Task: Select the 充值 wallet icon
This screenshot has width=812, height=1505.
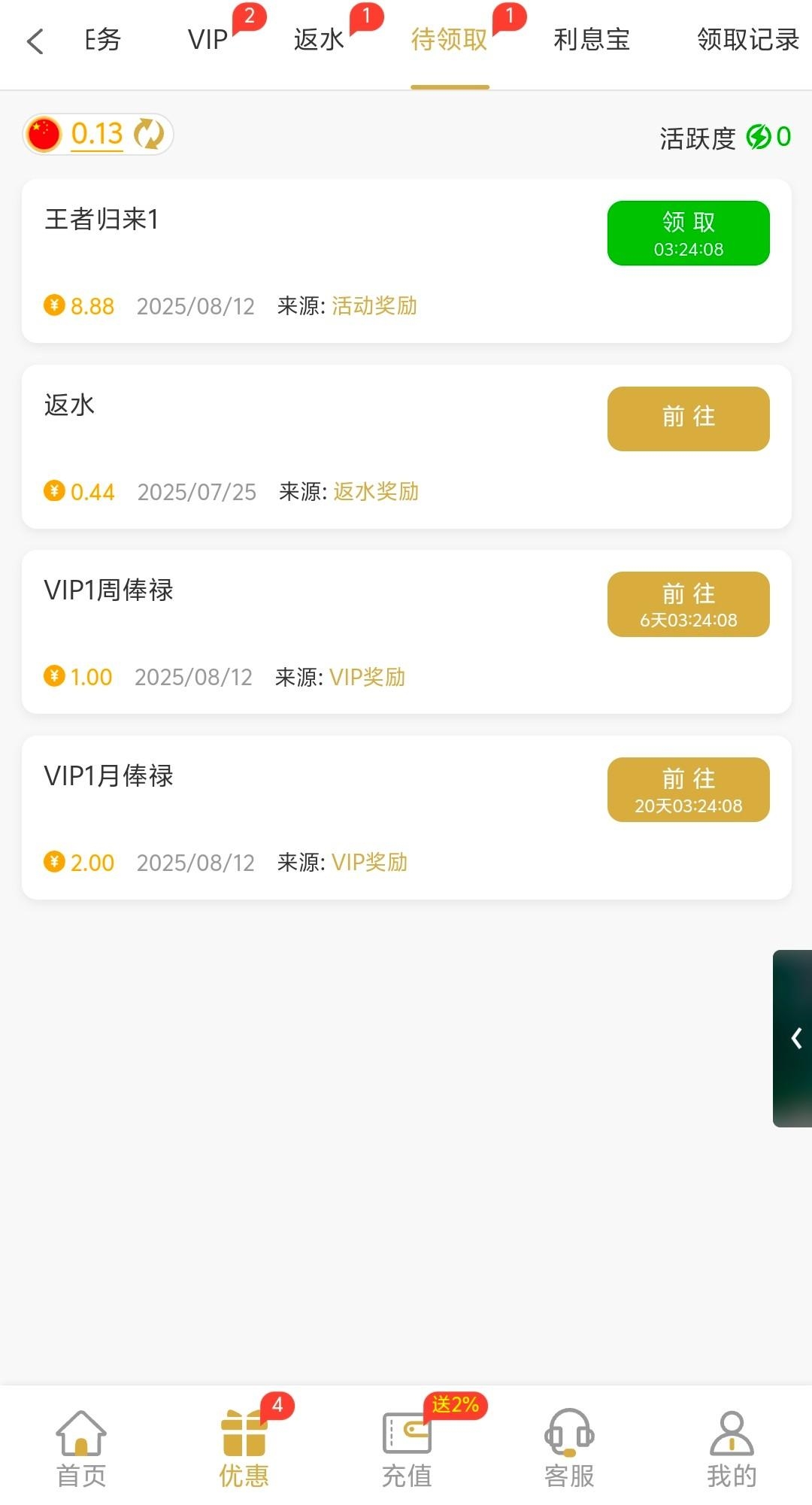Action: 406,1433
